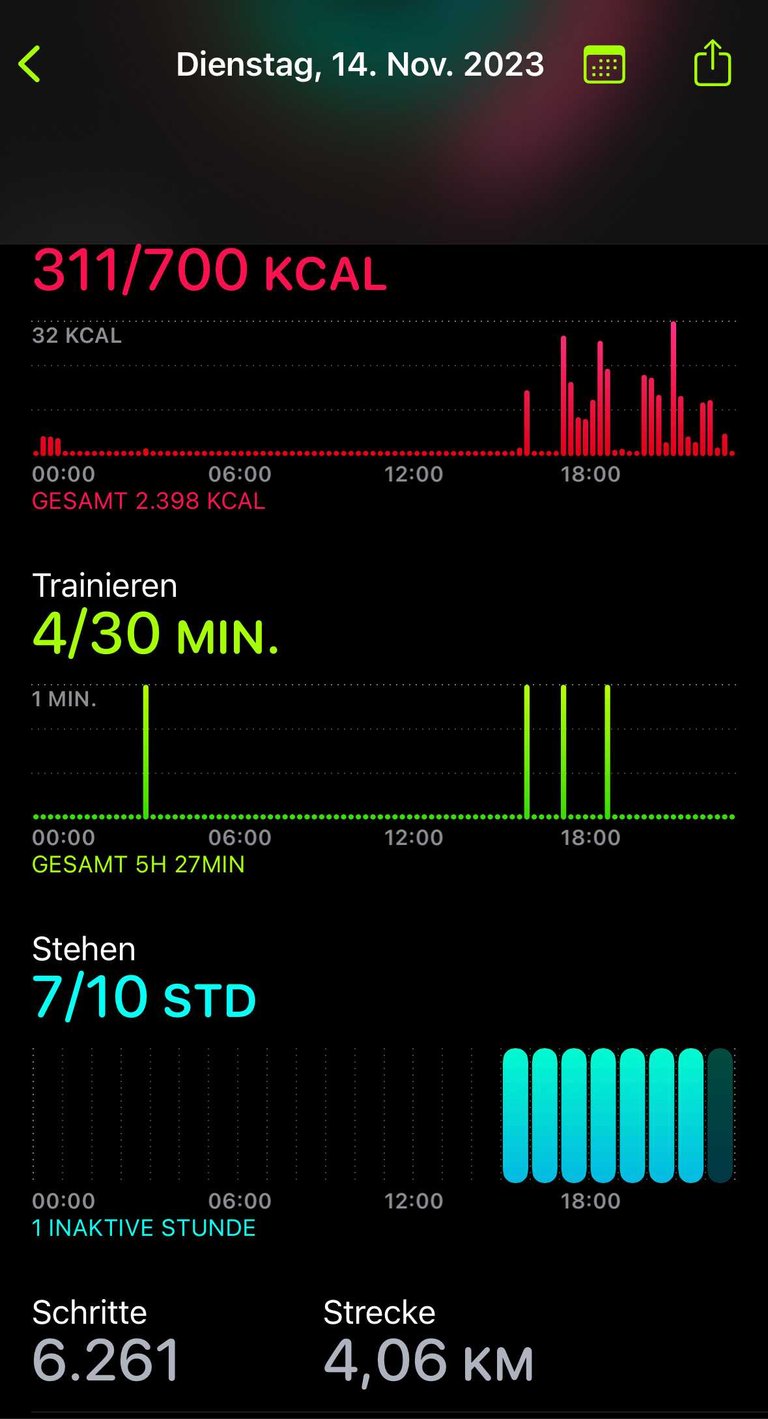This screenshot has height=1419, width=768.
Task: Share this day's activity summary
Action: click(712, 62)
